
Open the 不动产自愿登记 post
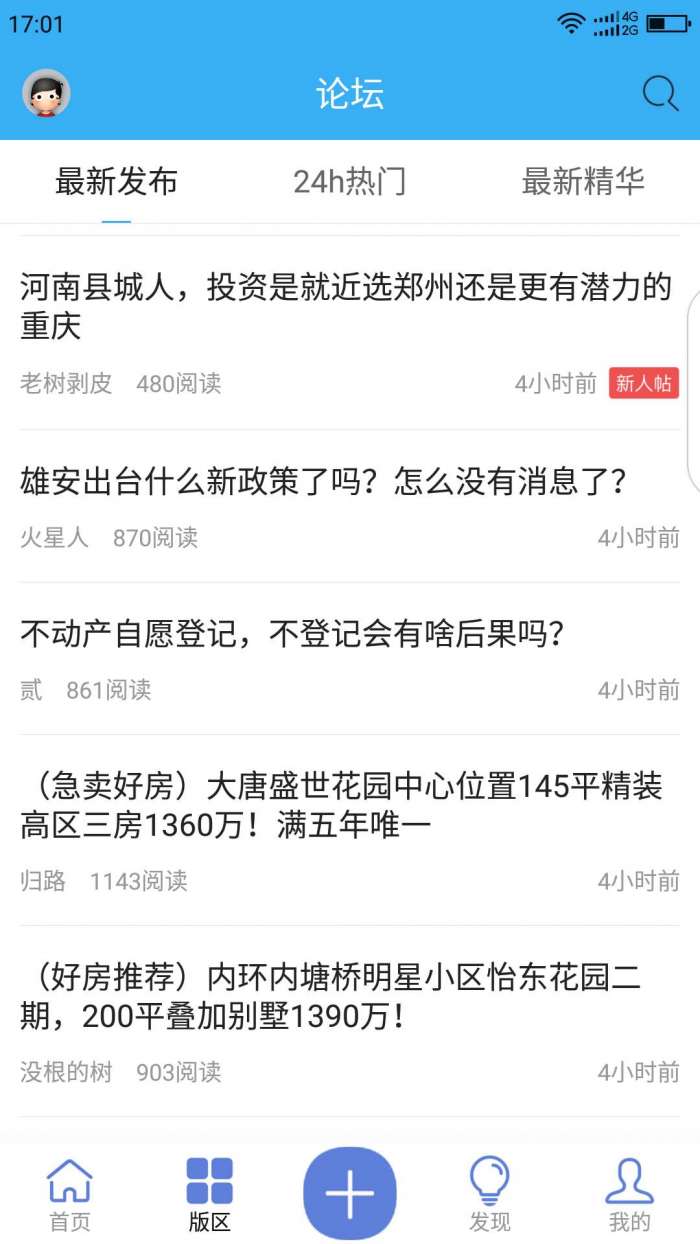point(293,633)
